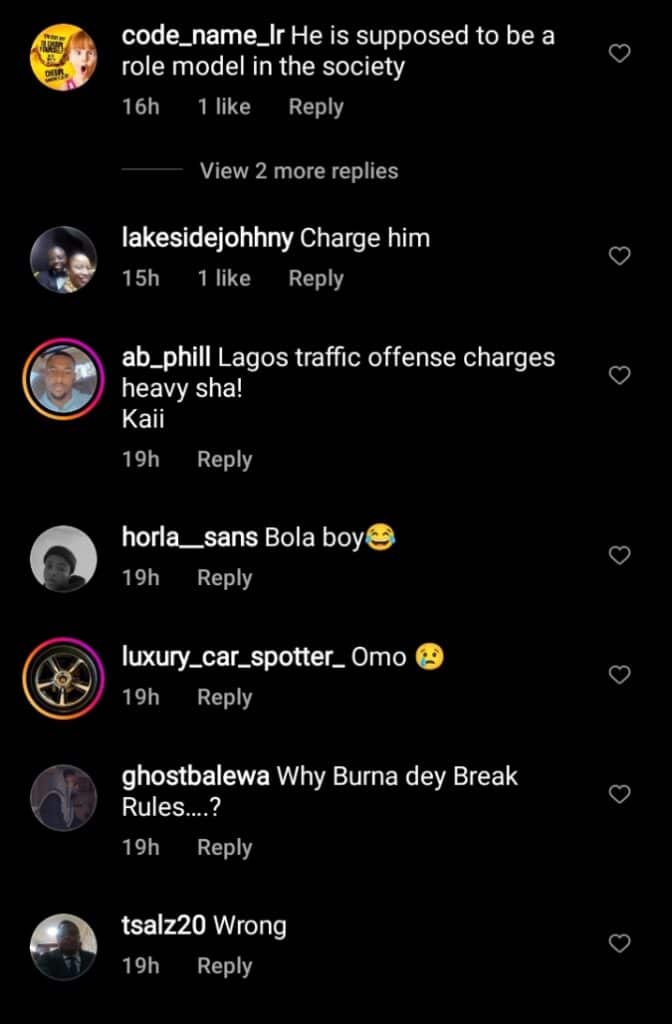Like ghostbalewa's Why Burna comment
Viewport: 672px width, 1024px height.
click(x=620, y=794)
